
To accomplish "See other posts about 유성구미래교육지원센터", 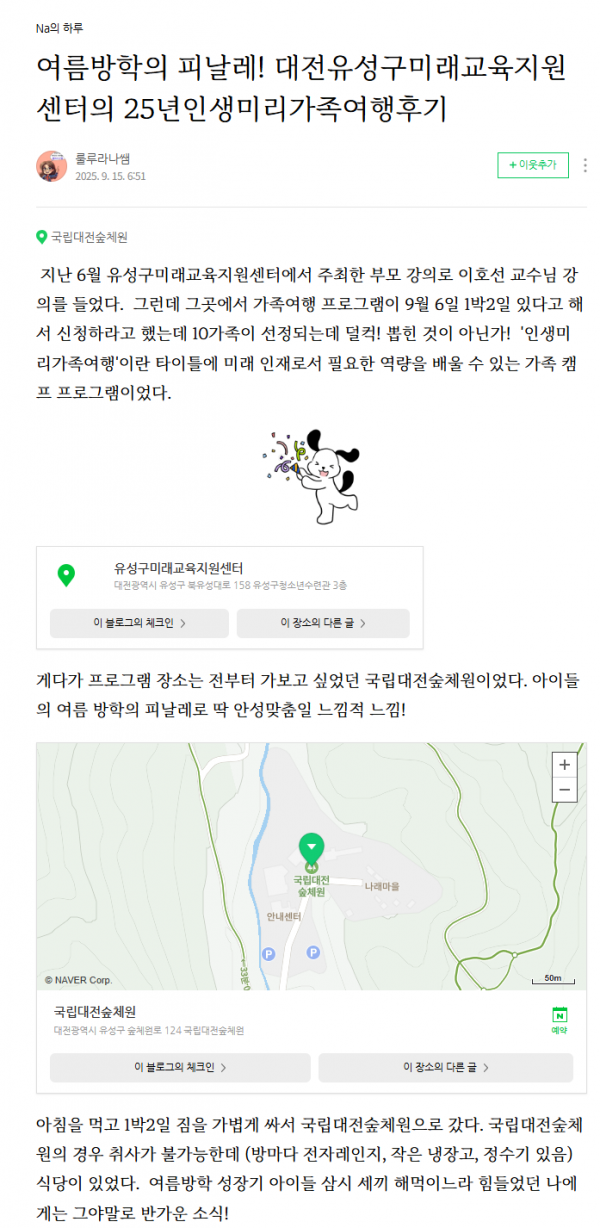I will click(x=322, y=623).
